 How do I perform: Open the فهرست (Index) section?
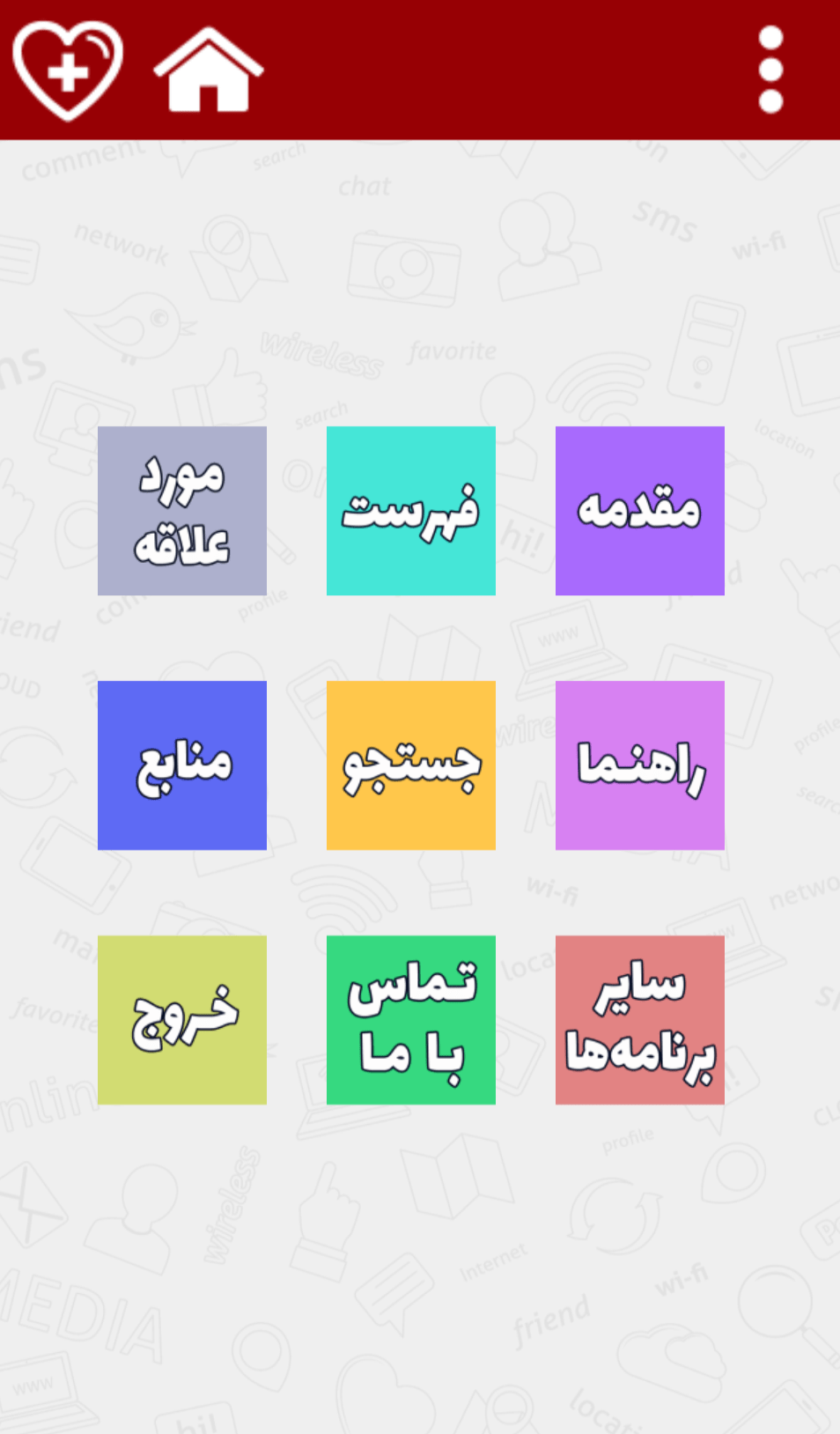[x=410, y=509]
